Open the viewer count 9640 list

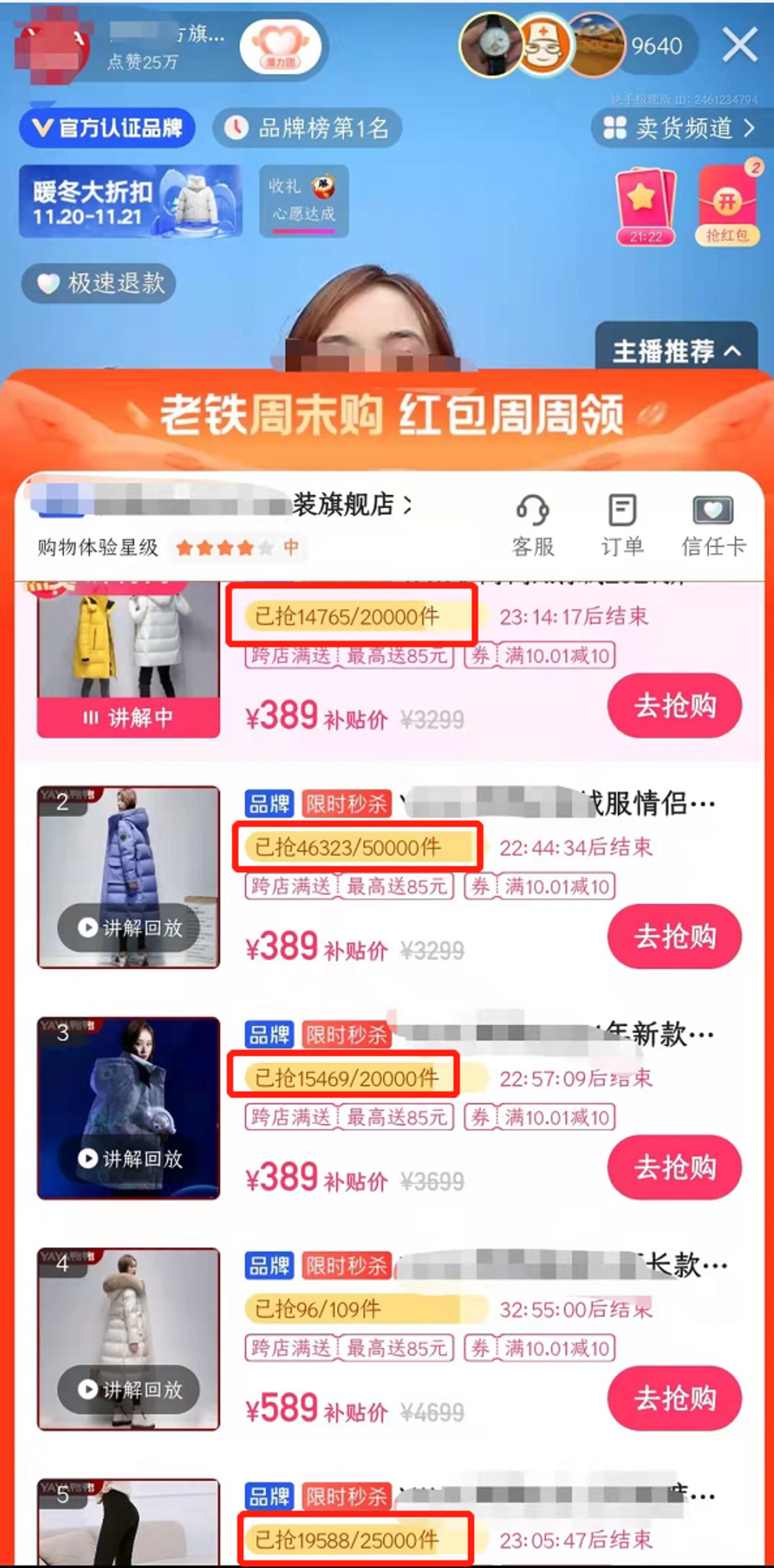point(656,46)
